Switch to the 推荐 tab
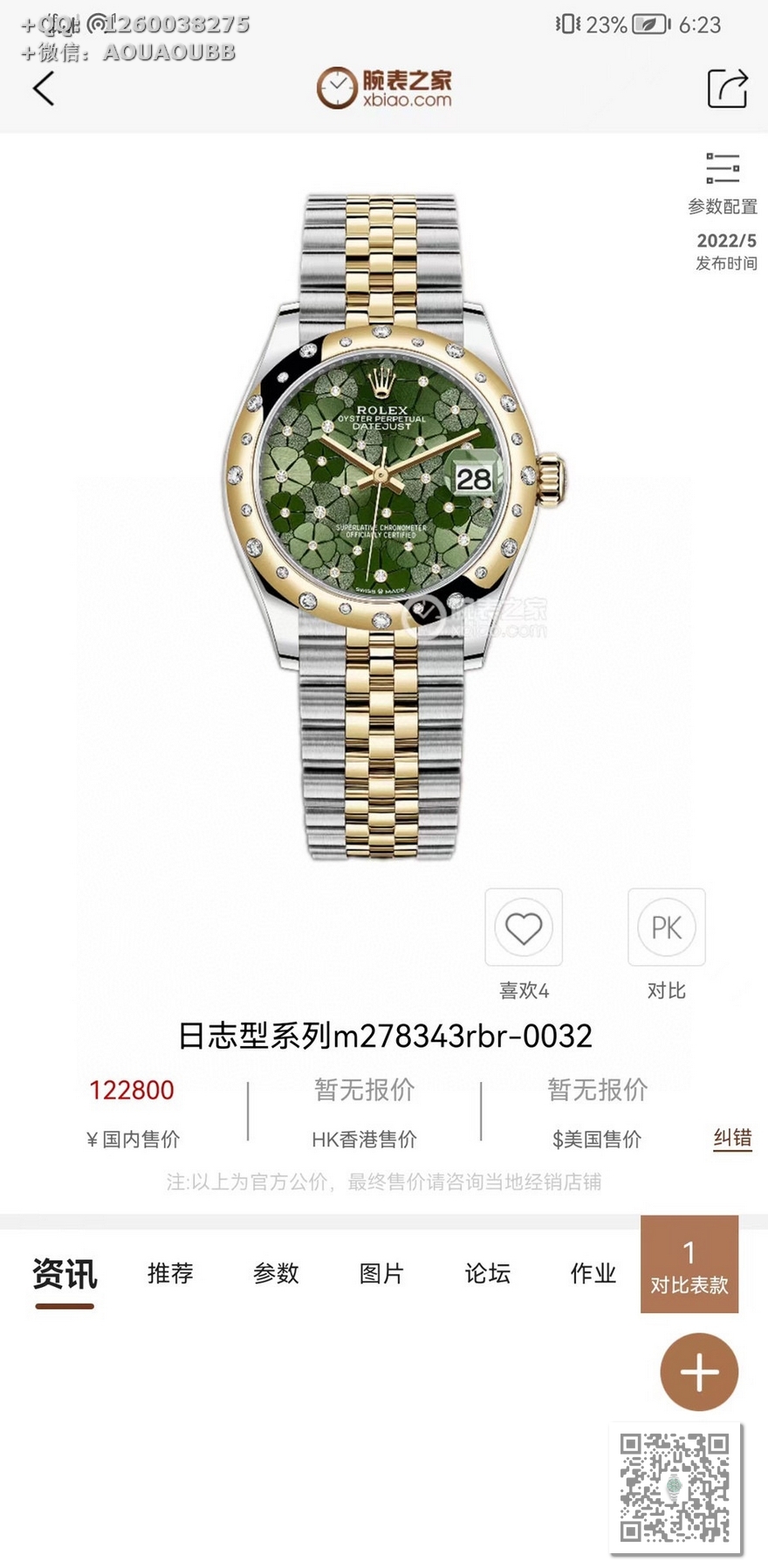The width and height of the screenshot is (768, 1568). click(x=170, y=1273)
